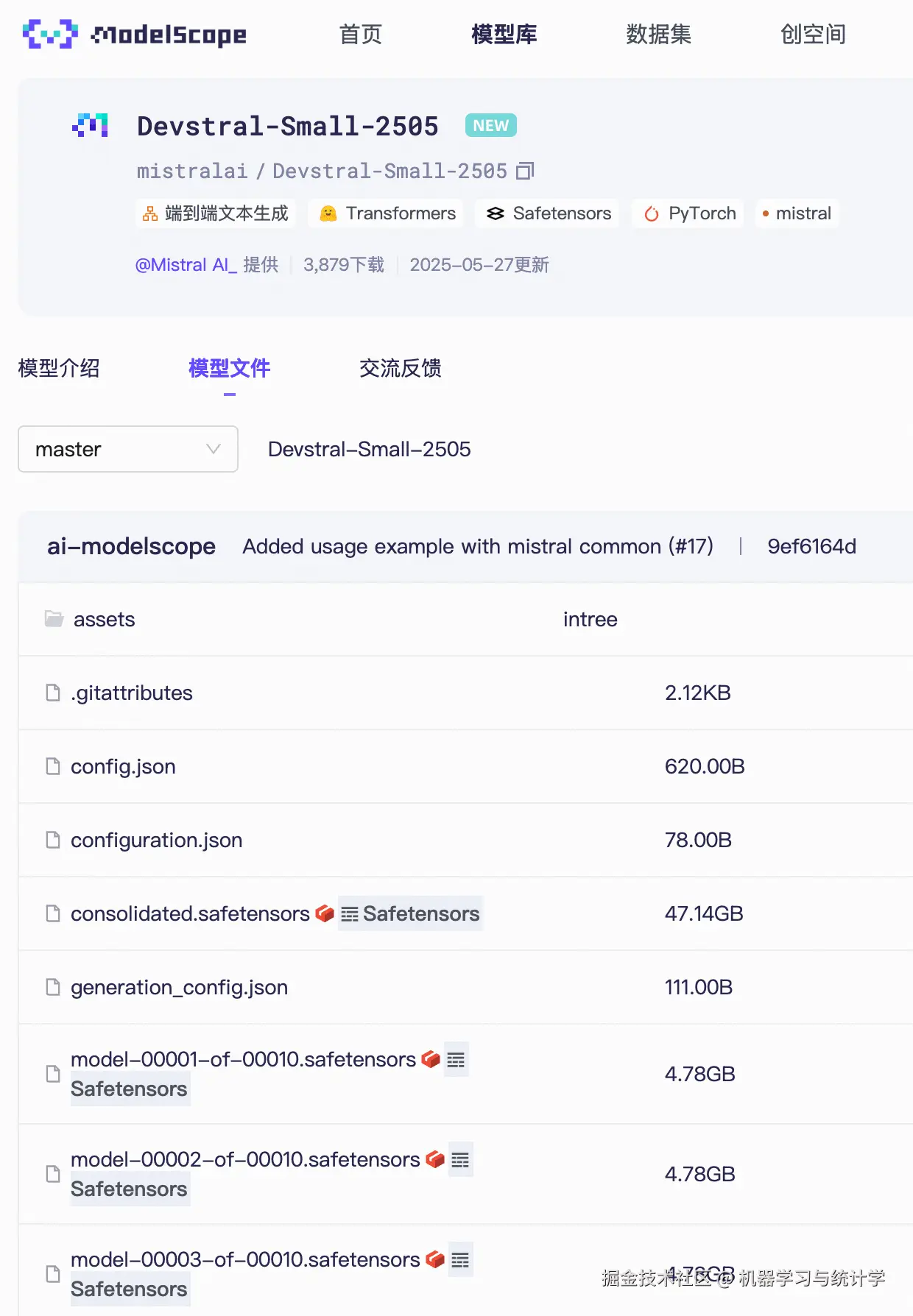The image size is (913, 1316).
Task: Open the 模型库 model library
Action: click(x=504, y=34)
